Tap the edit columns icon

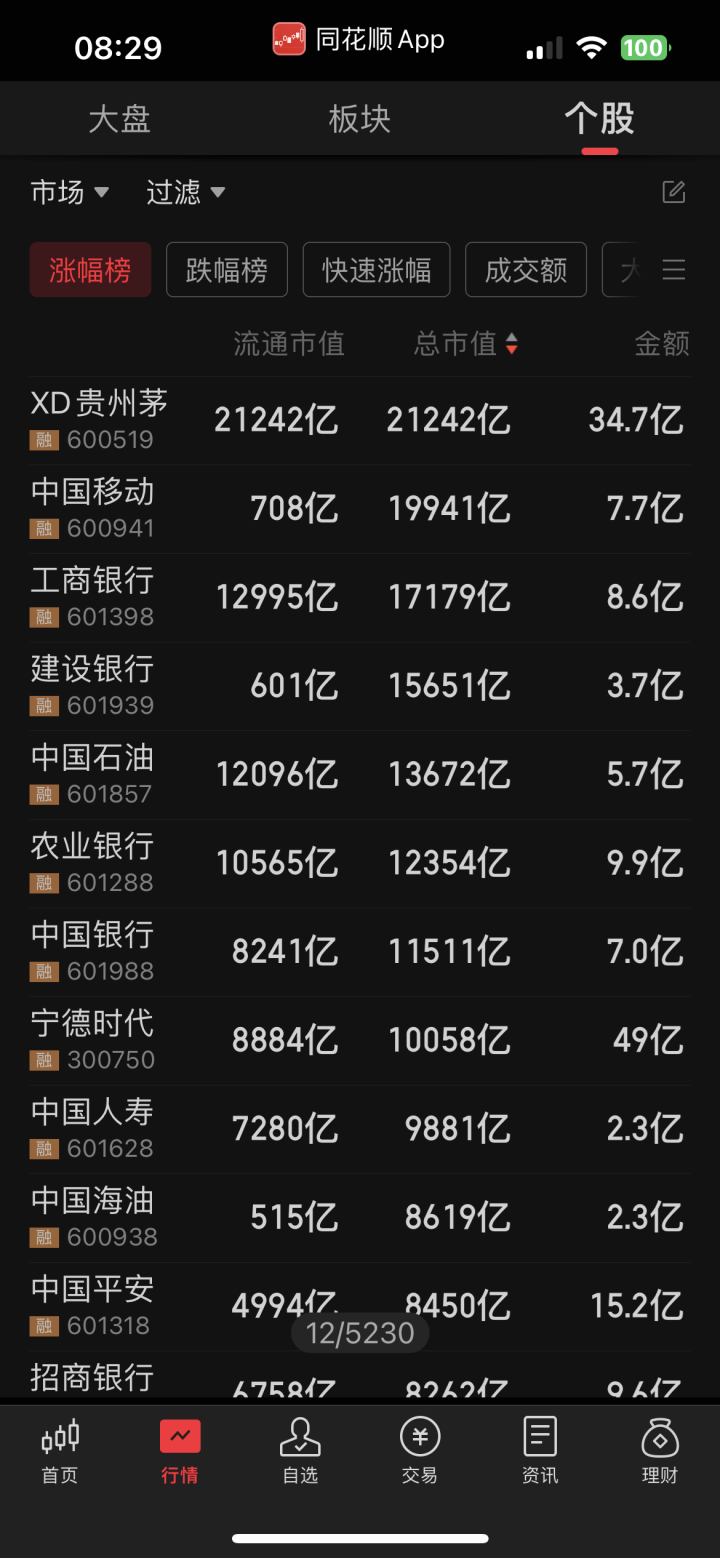pyautogui.click(x=673, y=192)
